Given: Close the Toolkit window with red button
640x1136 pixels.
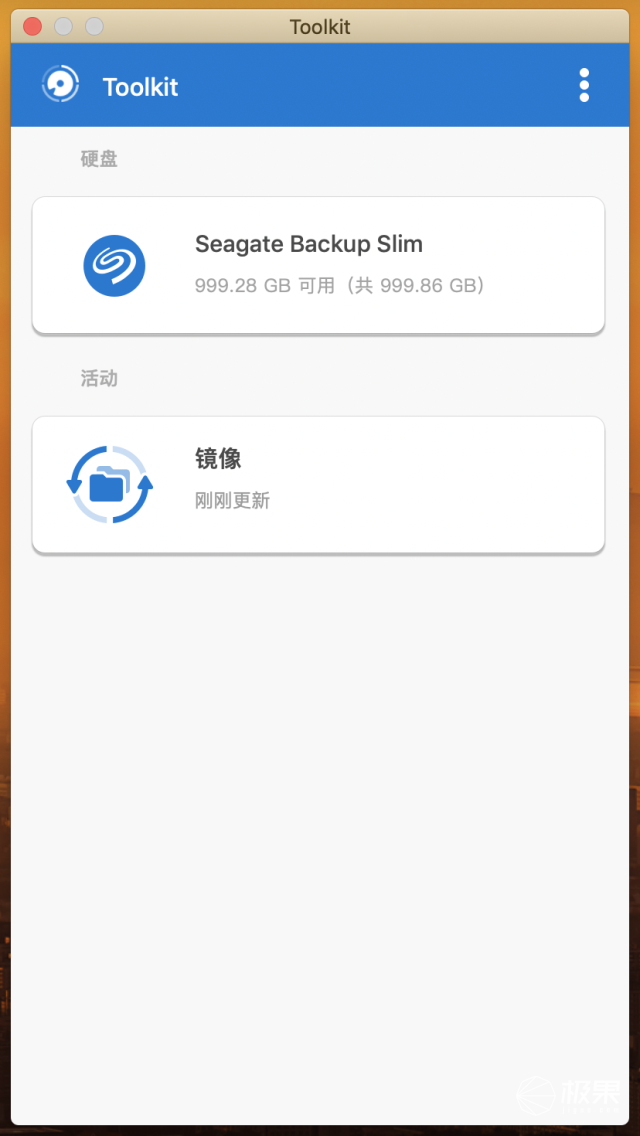Looking at the screenshot, I should [33, 27].
